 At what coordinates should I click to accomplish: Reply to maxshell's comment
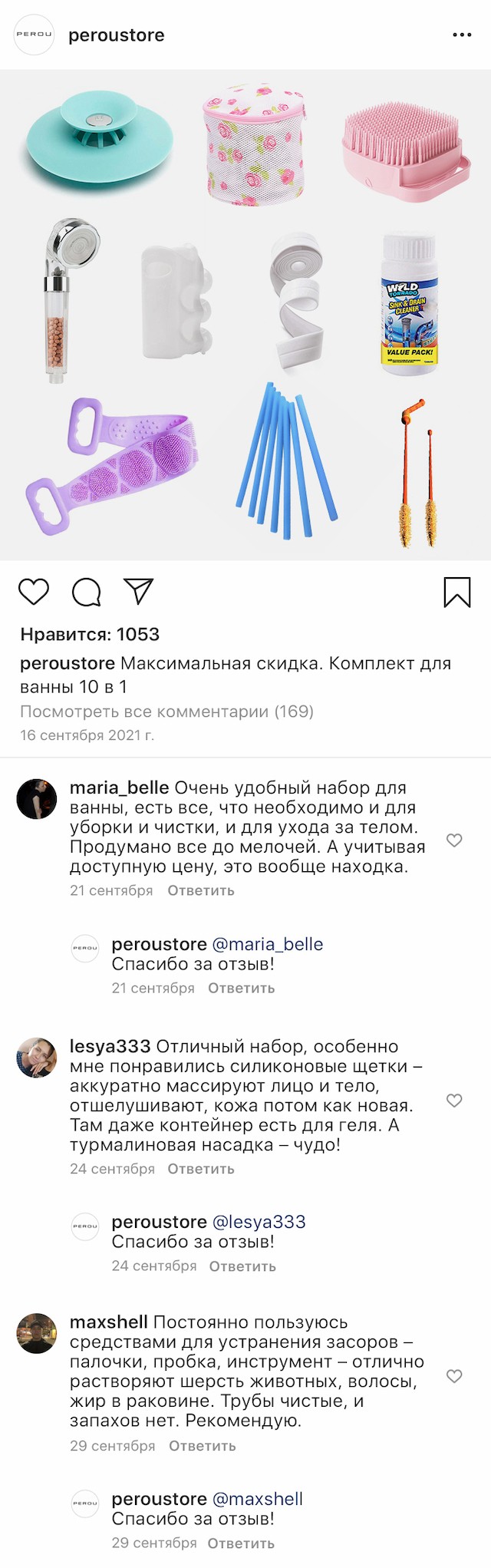202,1446
